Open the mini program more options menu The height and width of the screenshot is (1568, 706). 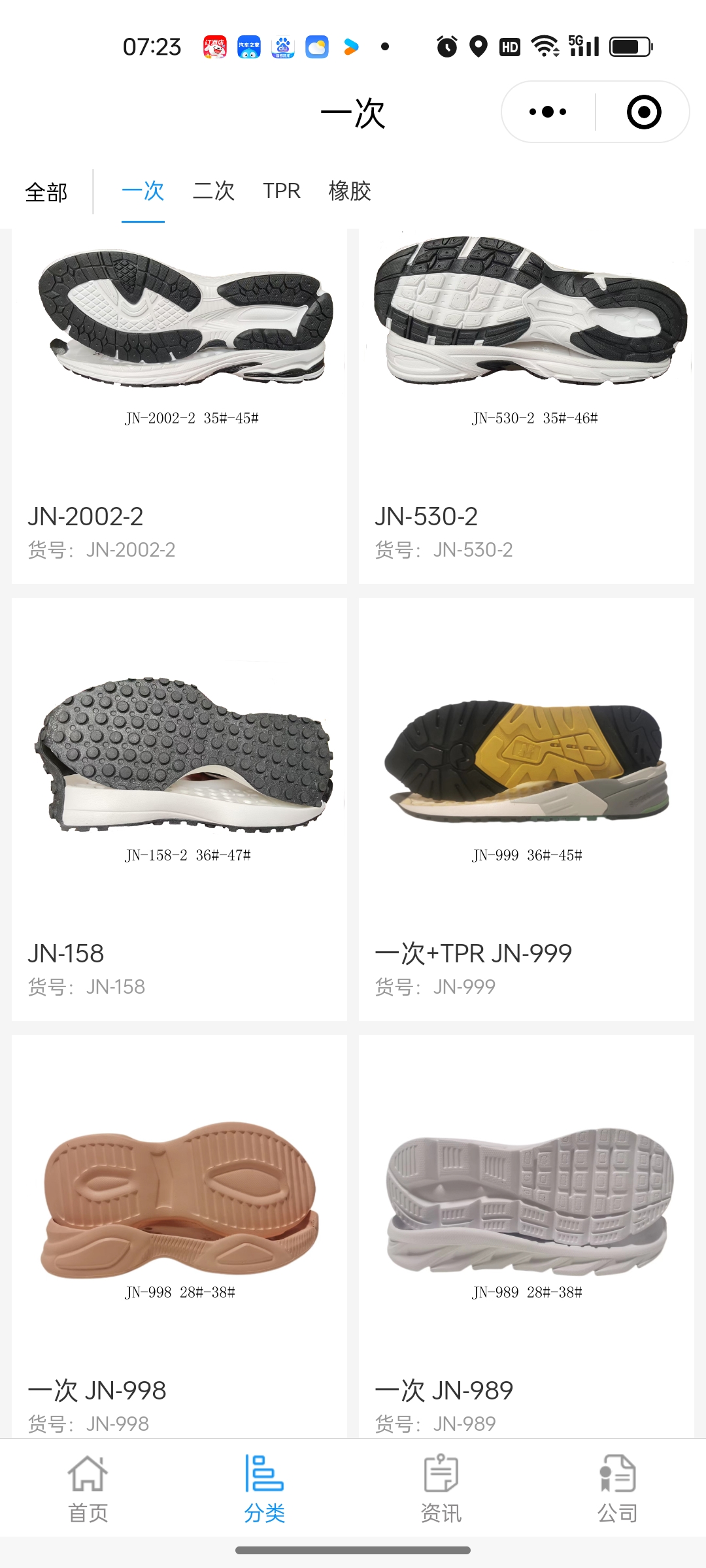(x=548, y=112)
